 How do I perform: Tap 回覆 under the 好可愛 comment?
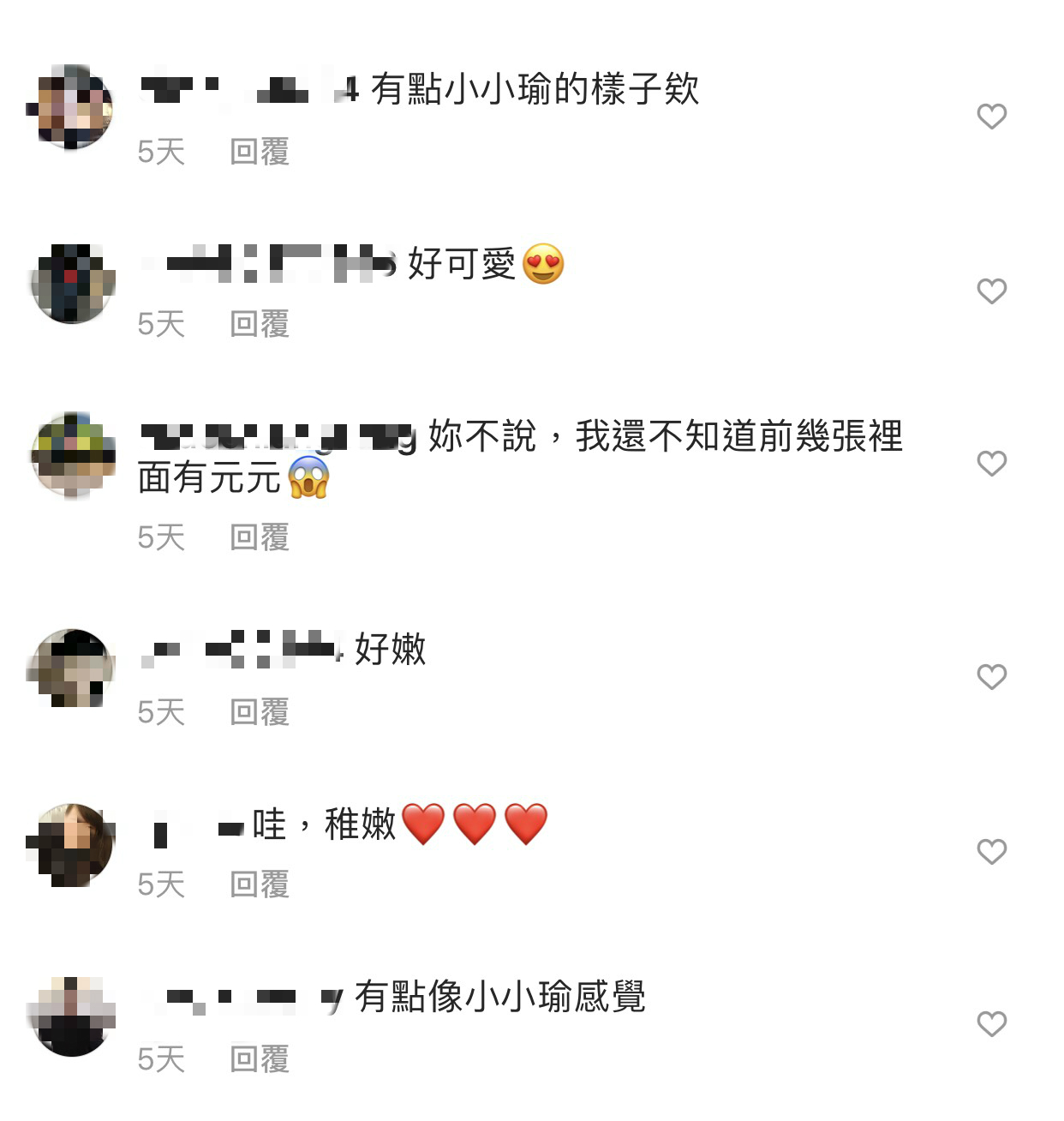pyautogui.click(x=260, y=324)
